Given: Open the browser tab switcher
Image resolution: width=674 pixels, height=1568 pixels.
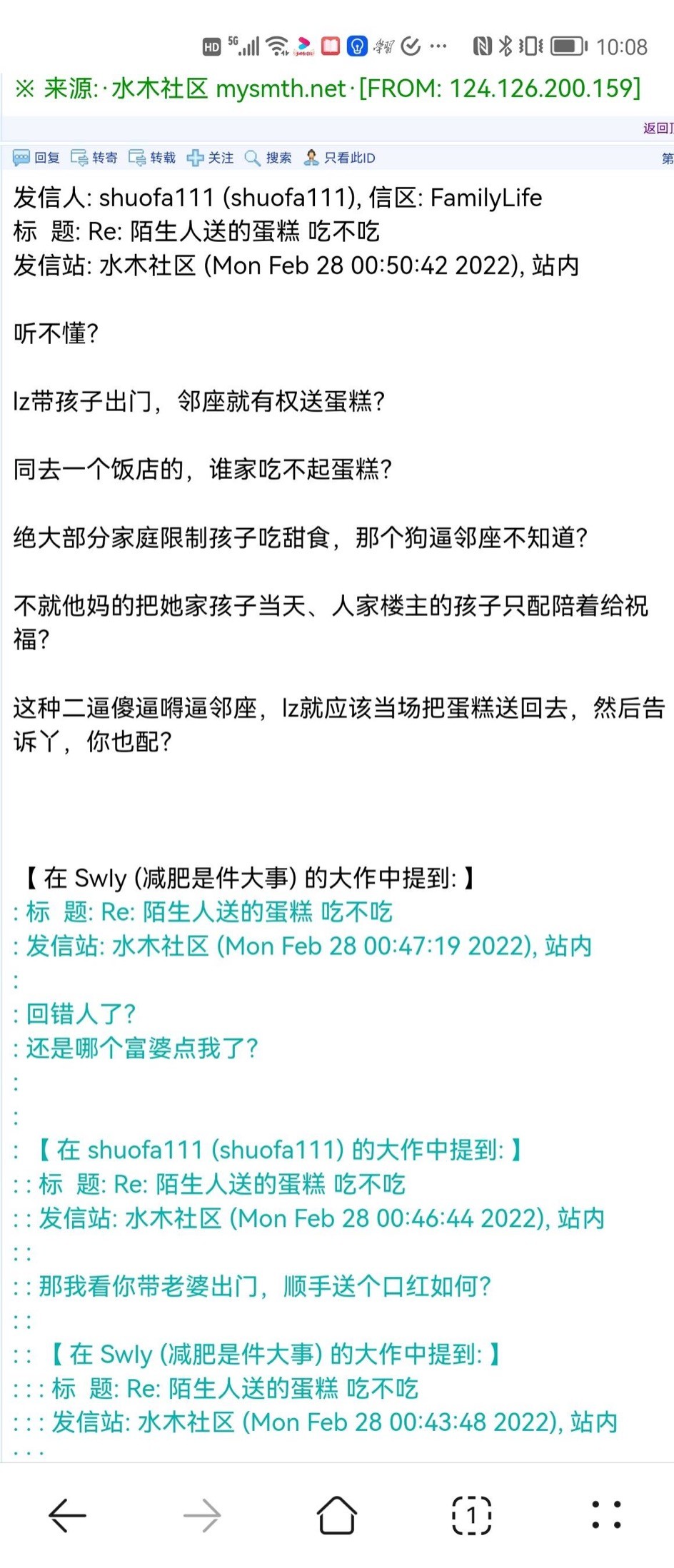Looking at the screenshot, I should (x=471, y=1514).
